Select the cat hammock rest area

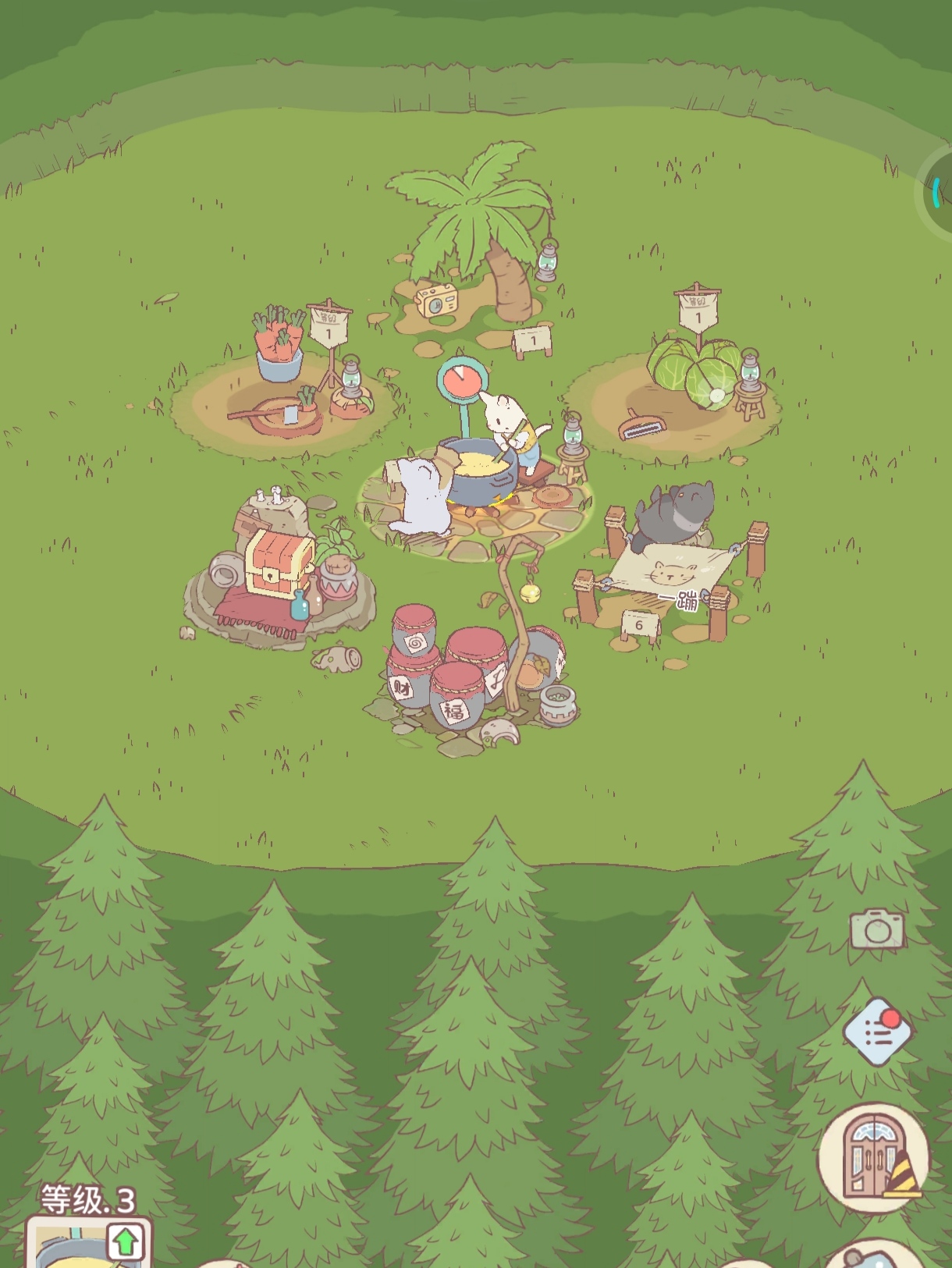pos(670,568)
